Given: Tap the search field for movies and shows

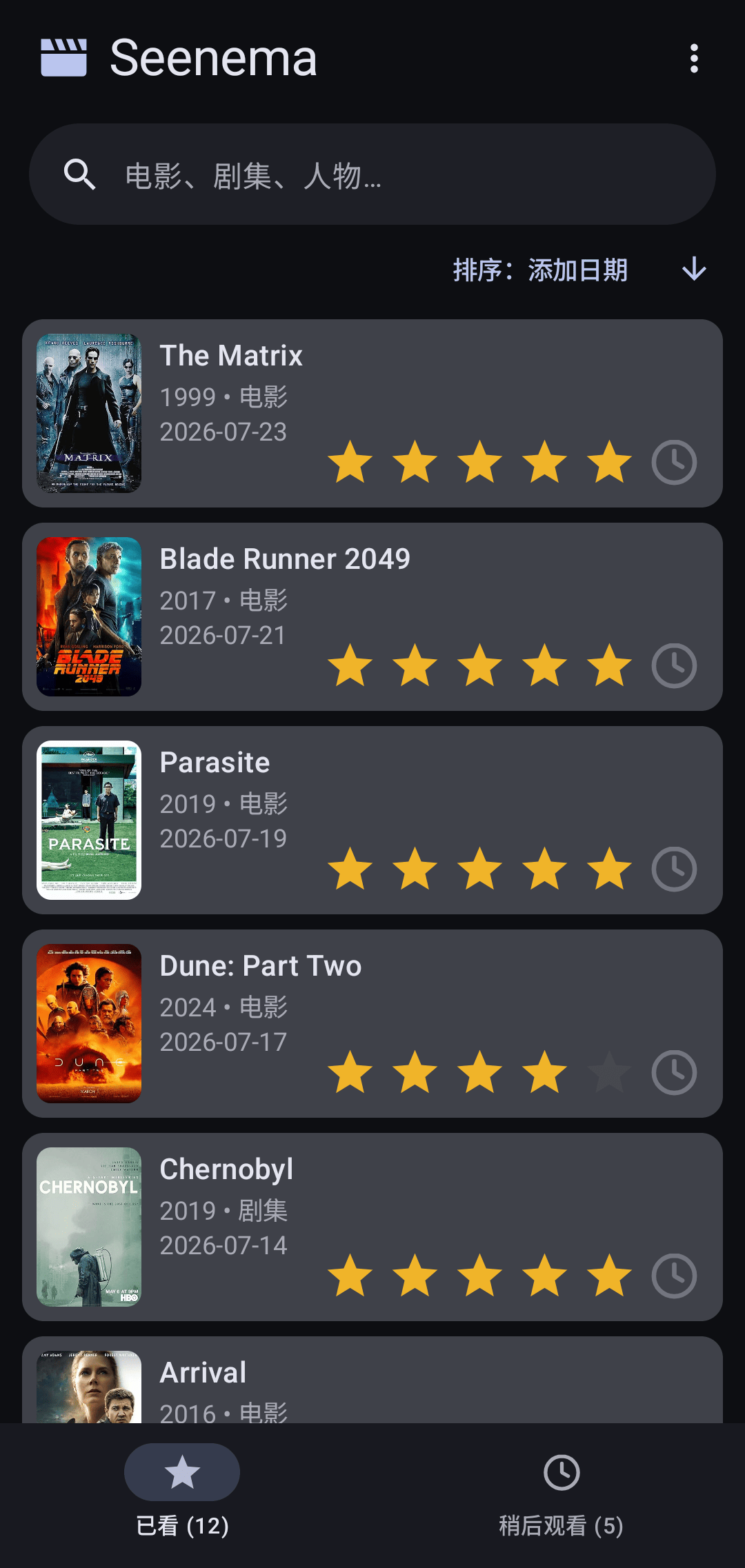Looking at the screenshot, I should (372, 174).
